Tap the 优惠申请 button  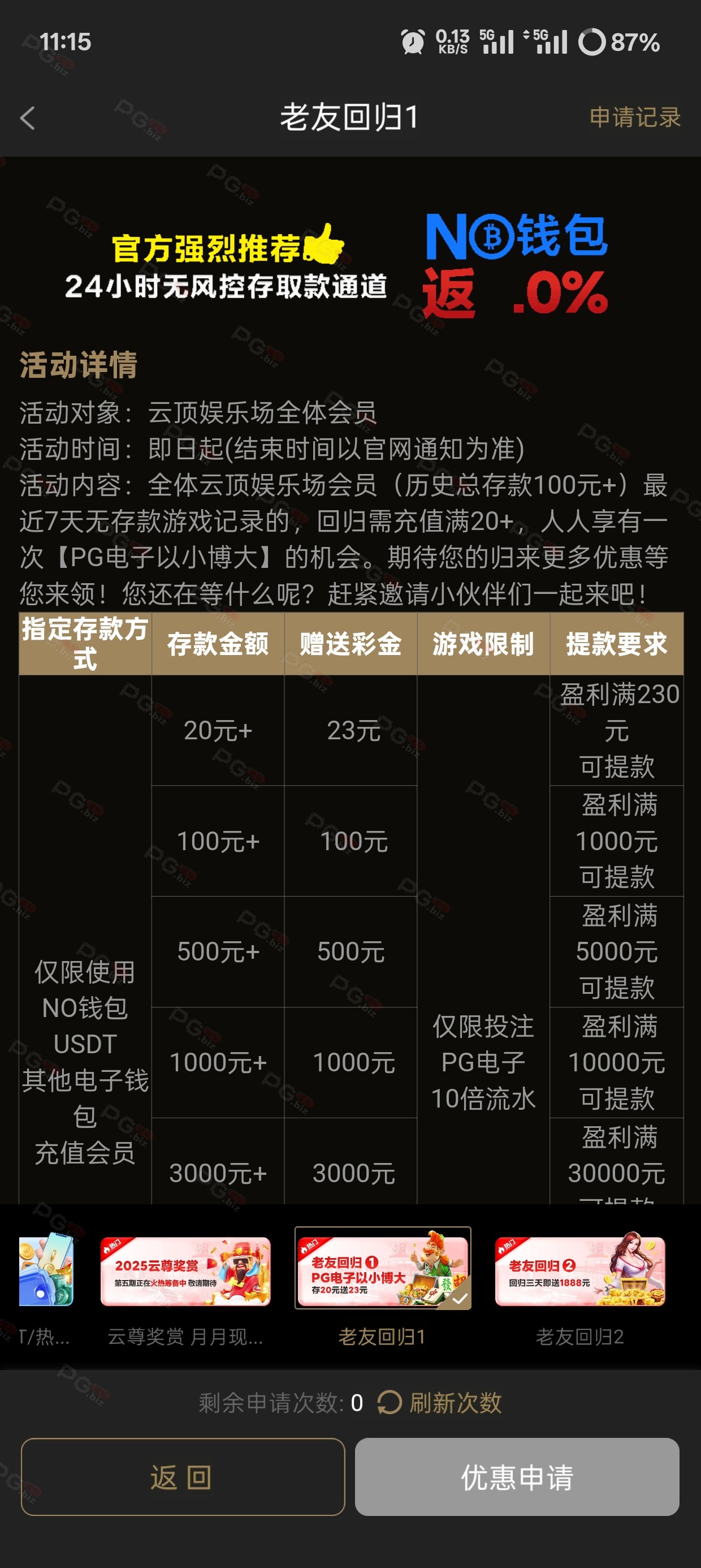point(517,1477)
